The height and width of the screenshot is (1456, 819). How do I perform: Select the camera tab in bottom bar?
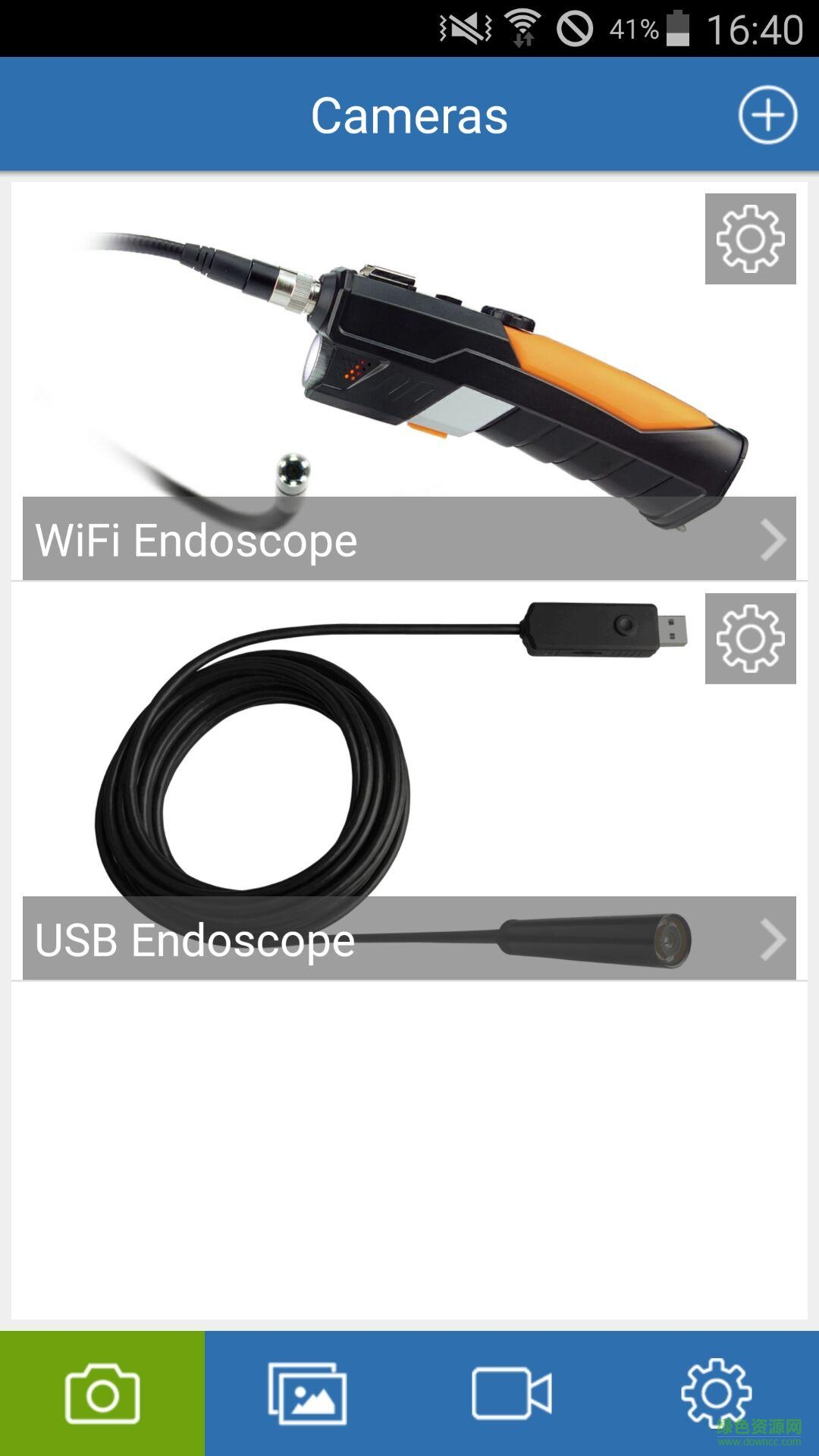click(102, 1394)
